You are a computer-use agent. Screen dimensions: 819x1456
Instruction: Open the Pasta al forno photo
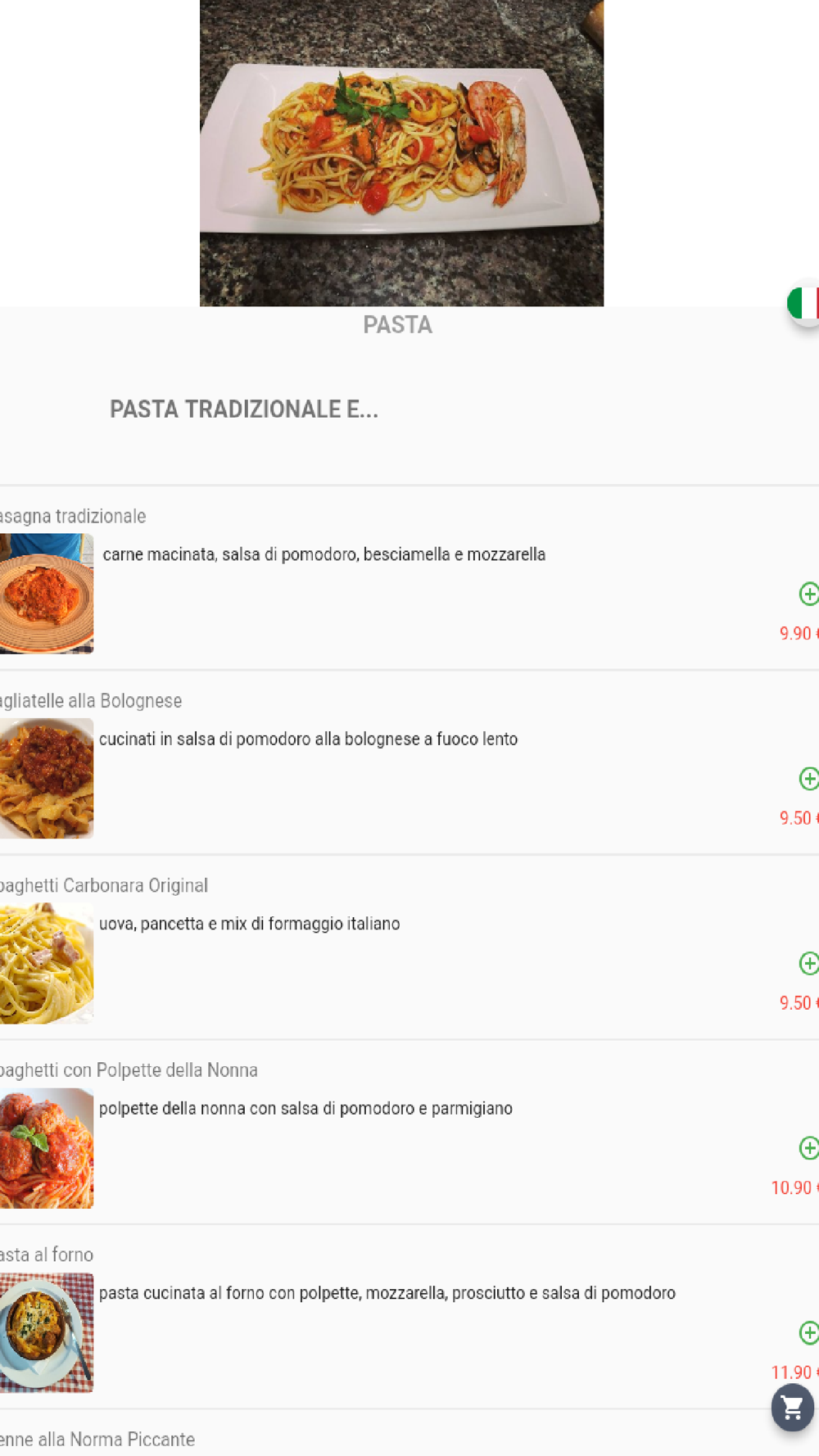tap(47, 1332)
